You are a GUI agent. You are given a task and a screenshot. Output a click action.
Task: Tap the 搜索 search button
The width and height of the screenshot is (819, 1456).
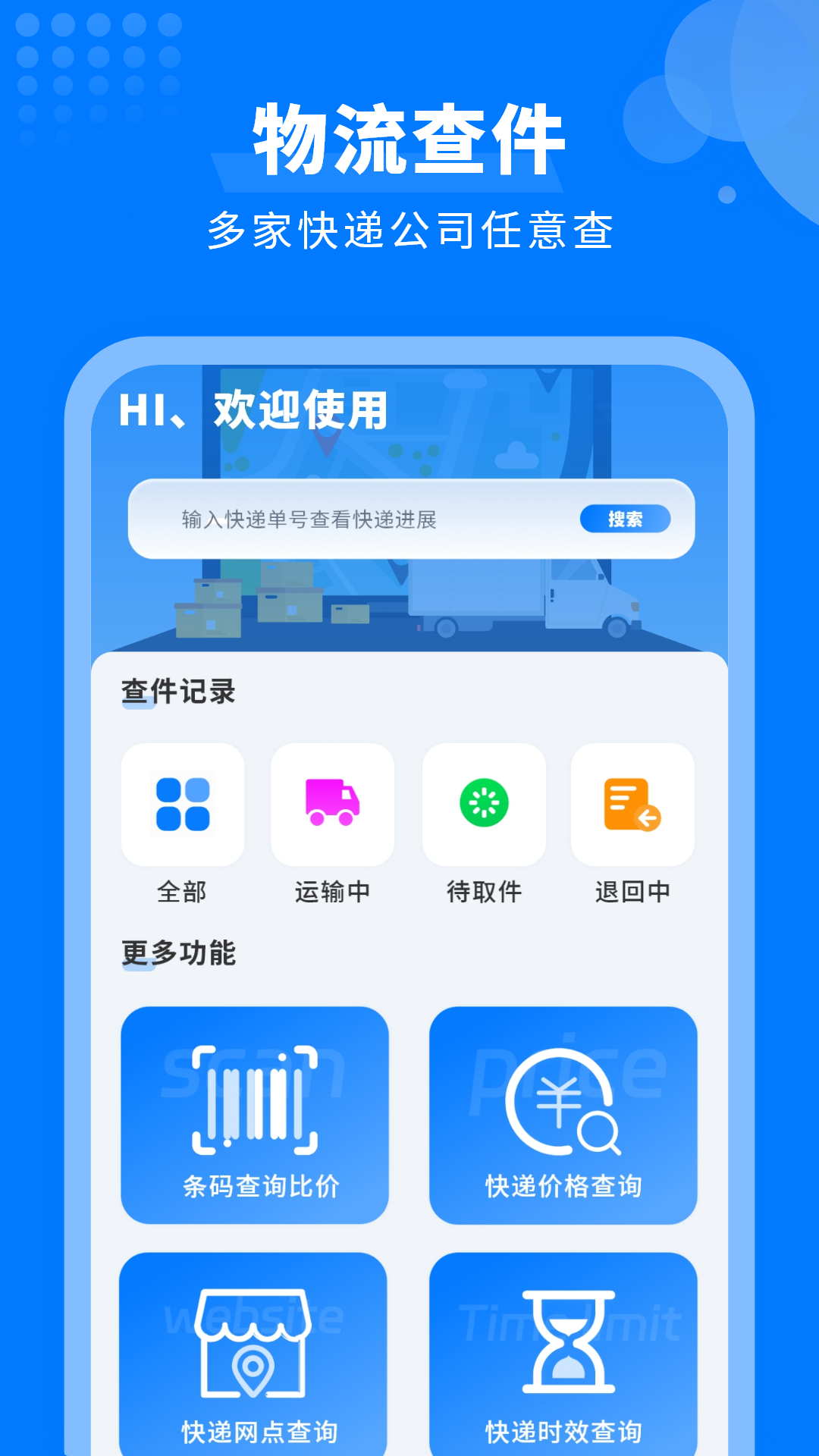click(x=627, y=519)
